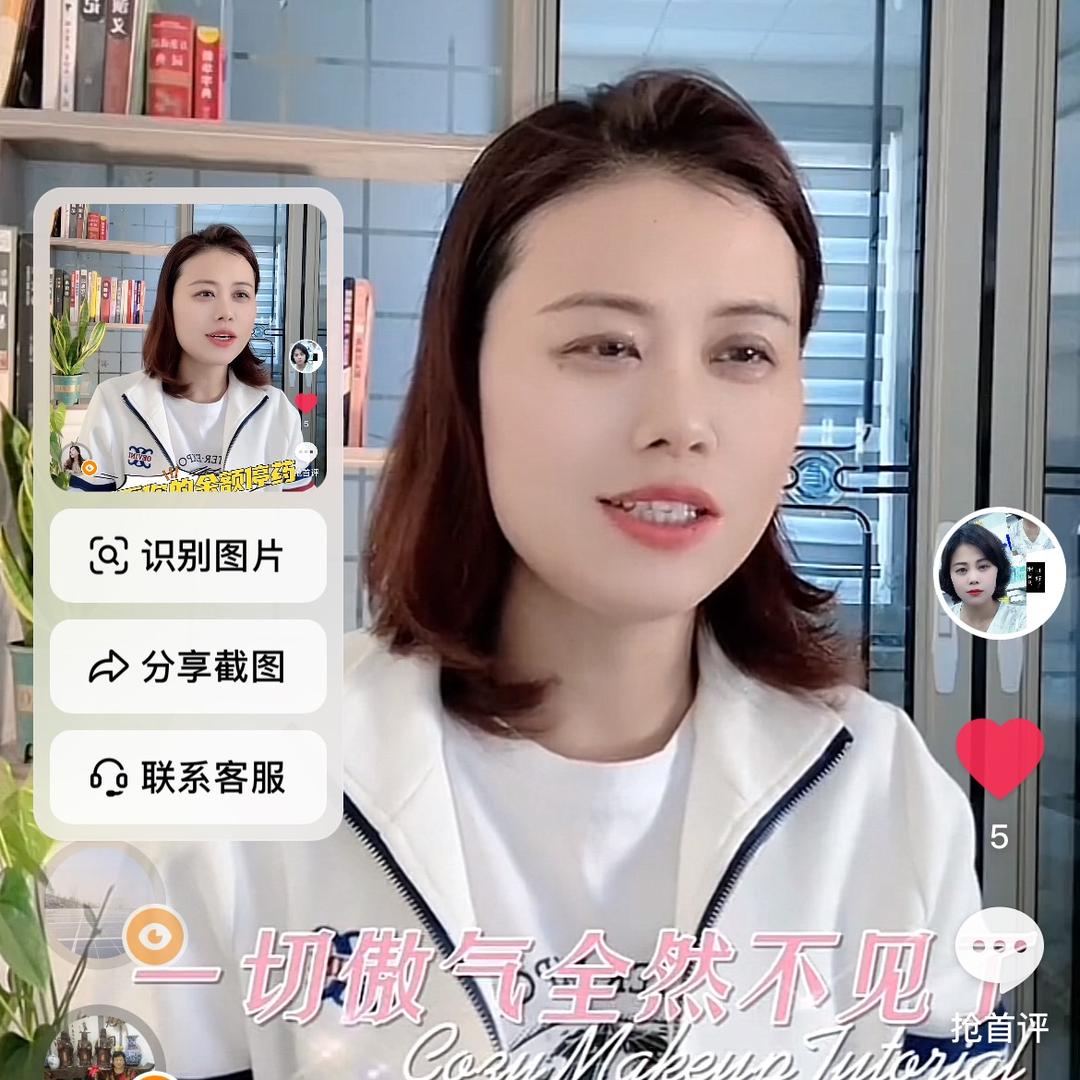Open the video author's profile avatar
Viewport: 1080px width, 1080px height.
[999, 573]
